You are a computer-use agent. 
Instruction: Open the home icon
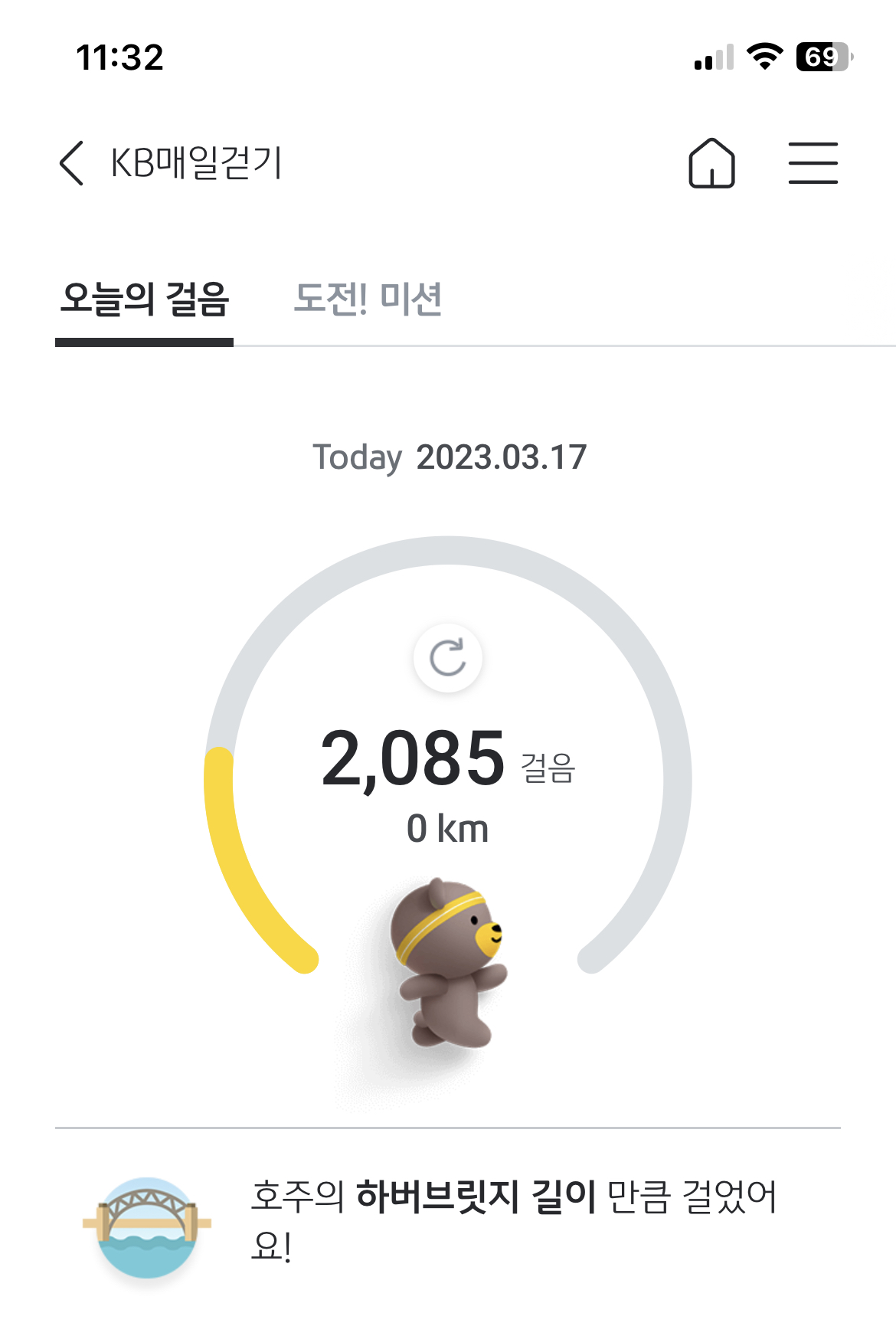coord(711,163)
